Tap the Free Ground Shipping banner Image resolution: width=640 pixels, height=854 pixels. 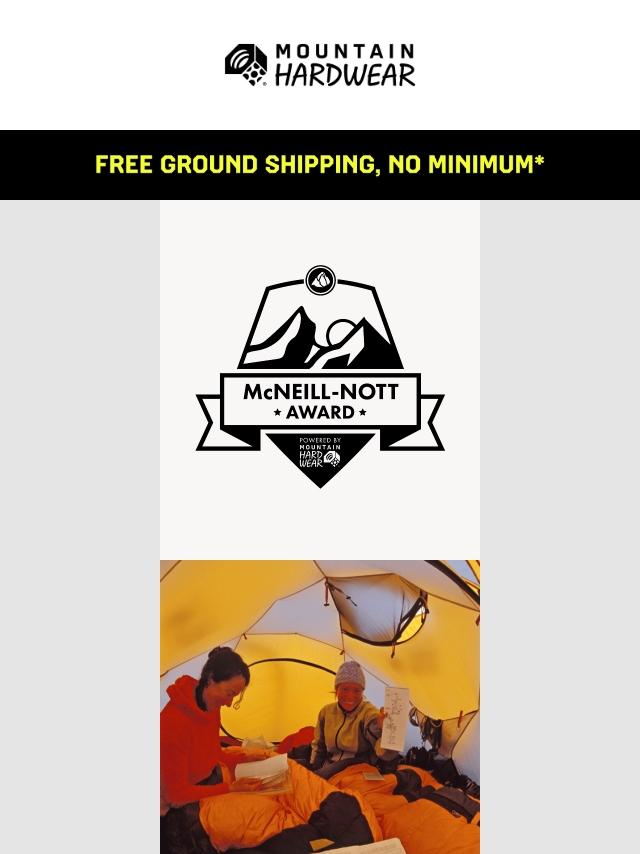(x=320, y=164)
